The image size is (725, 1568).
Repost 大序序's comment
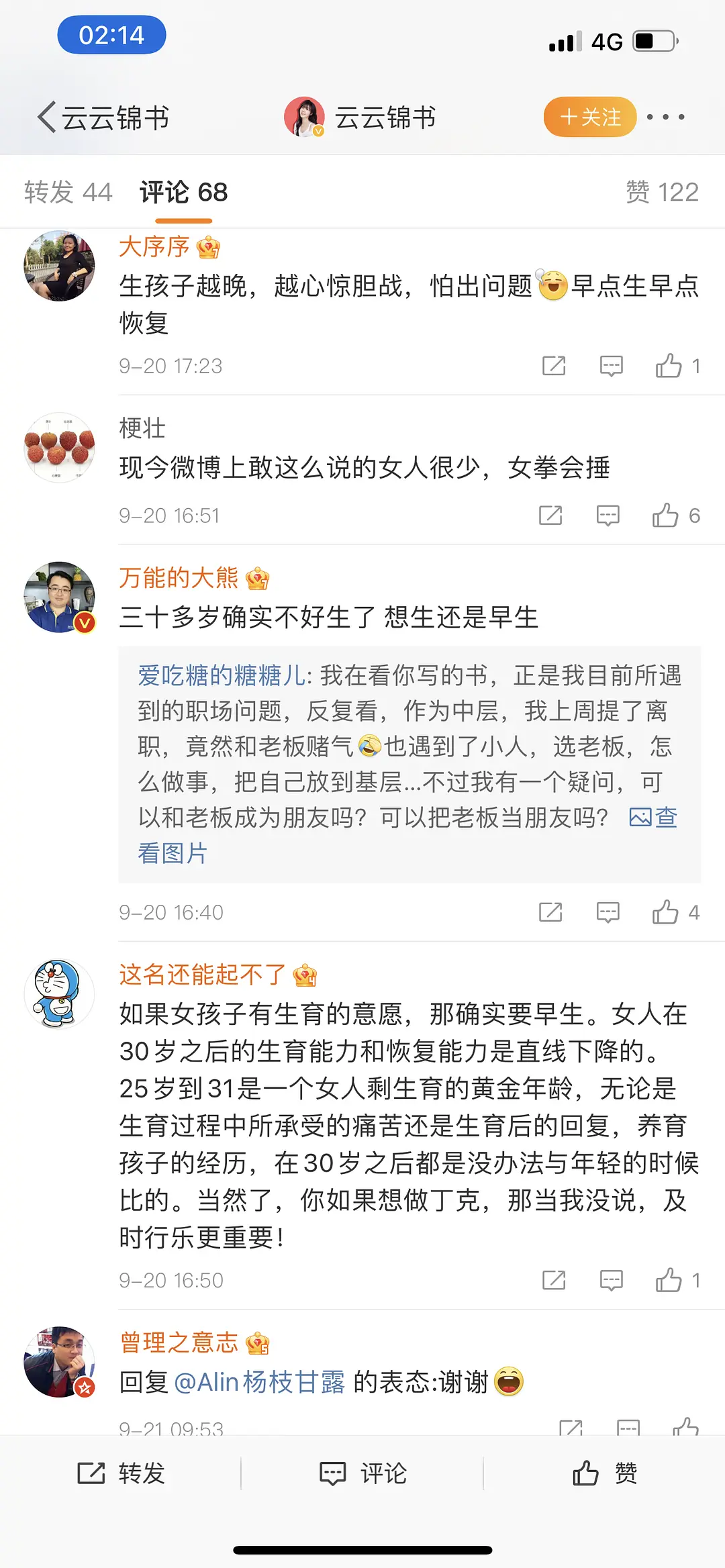coord(554,366)
